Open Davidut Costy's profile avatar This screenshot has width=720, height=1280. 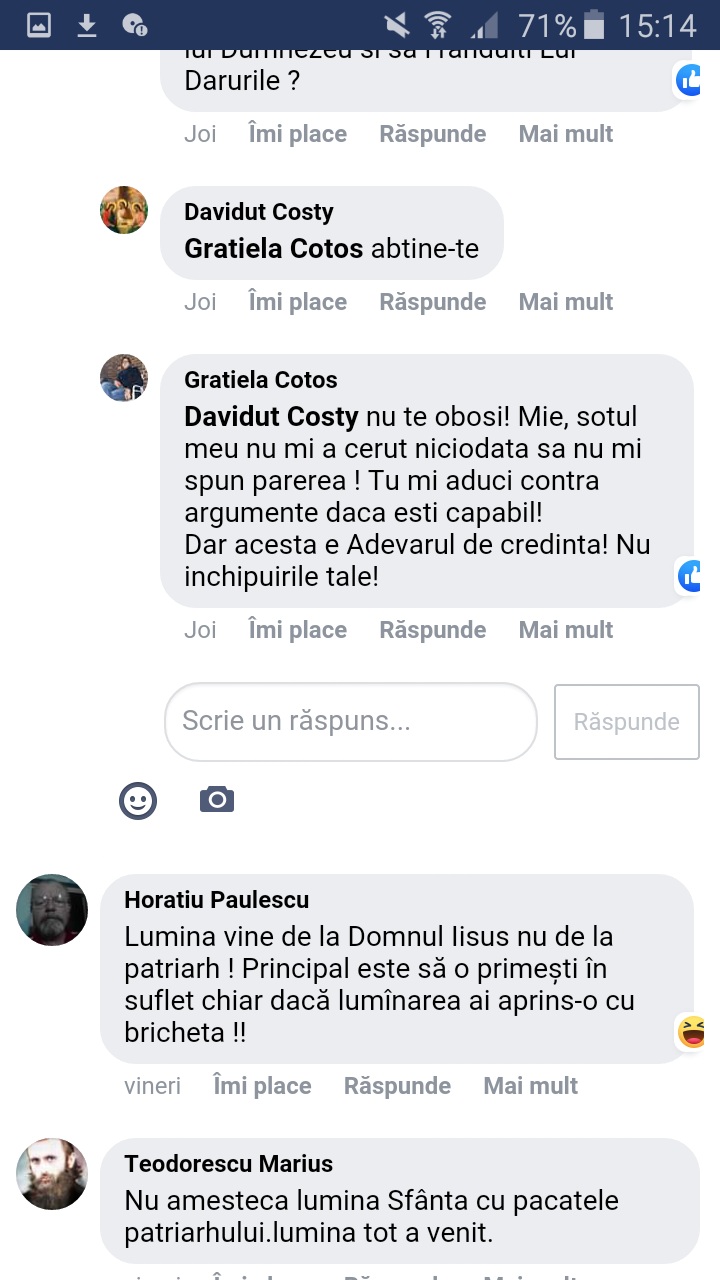pos(124,210)
